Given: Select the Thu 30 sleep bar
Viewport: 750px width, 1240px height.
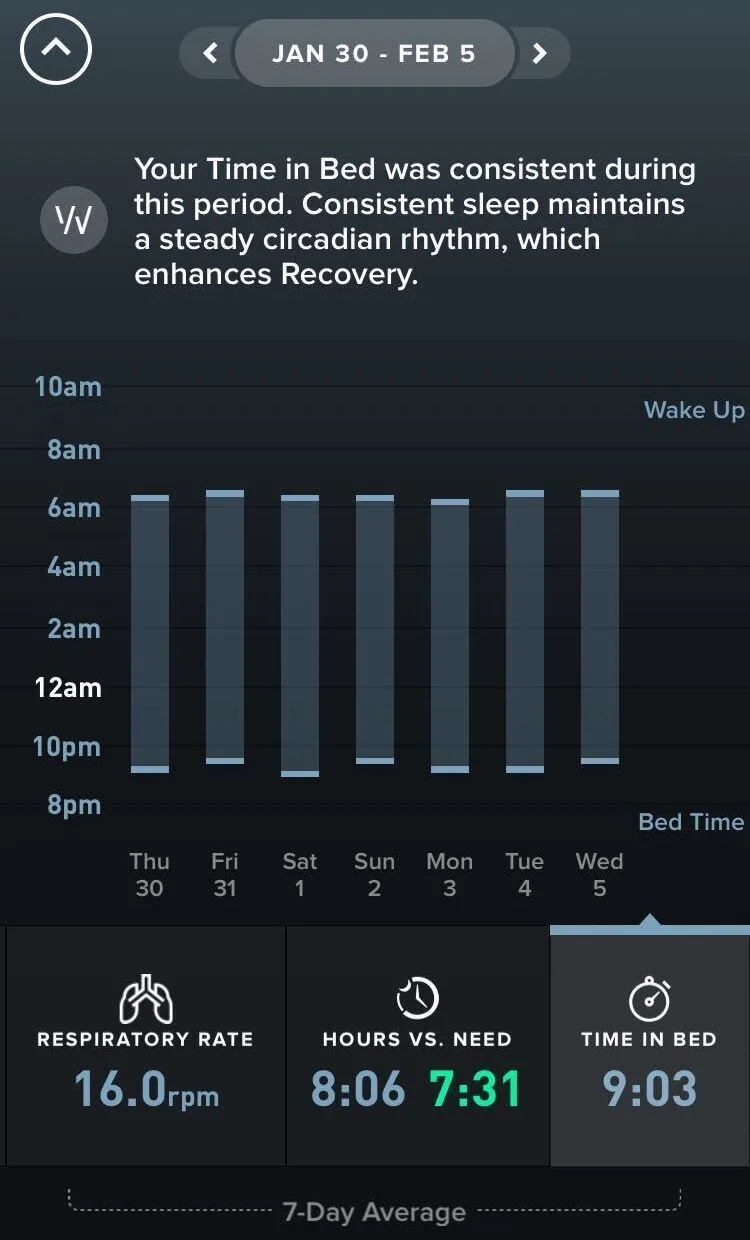Looking at the screenshot, I should pos(150,634).
